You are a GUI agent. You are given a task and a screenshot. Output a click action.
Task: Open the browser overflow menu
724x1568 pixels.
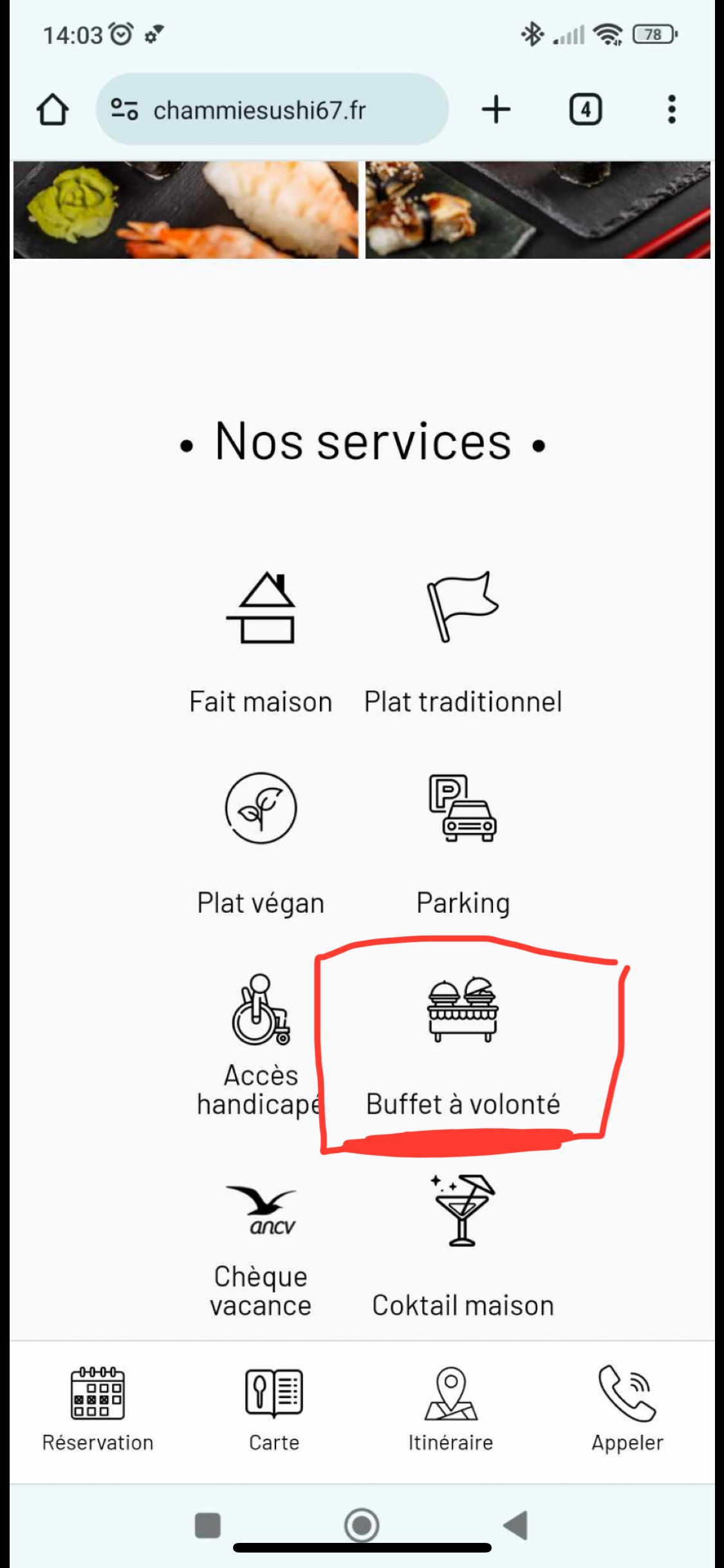click(671, 109)
